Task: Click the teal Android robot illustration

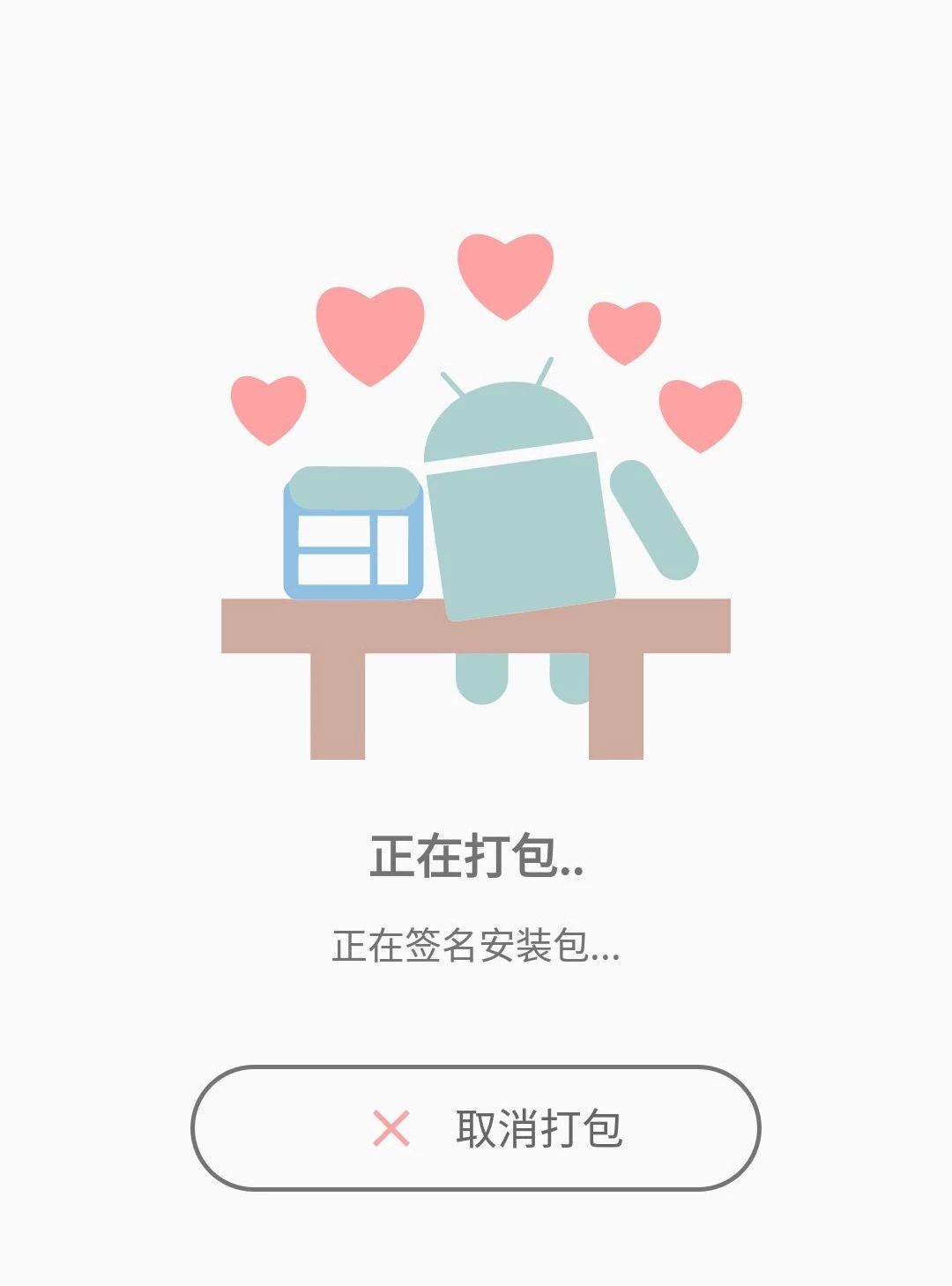Action: click(x=520, y=520)
